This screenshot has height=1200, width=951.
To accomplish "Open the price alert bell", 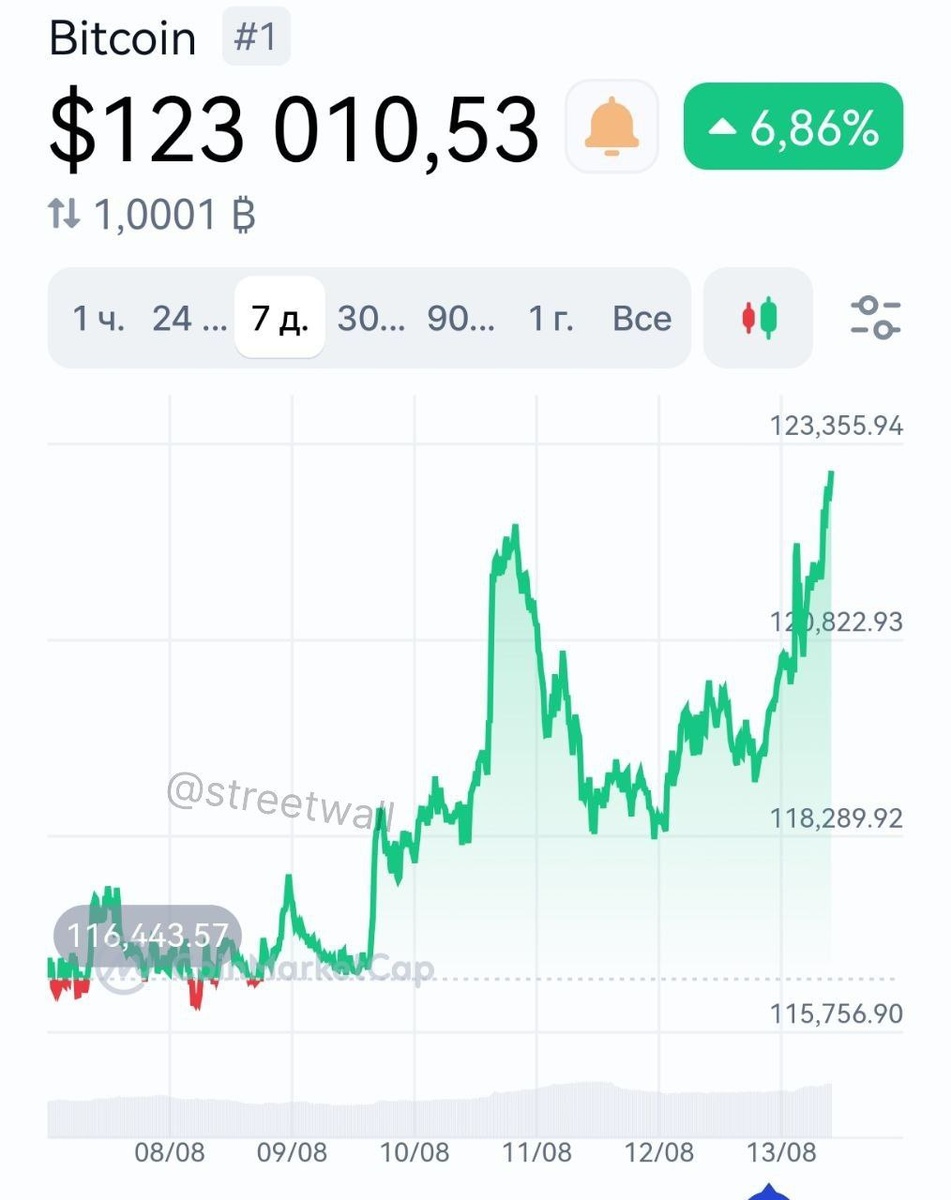I will point(612,126).
